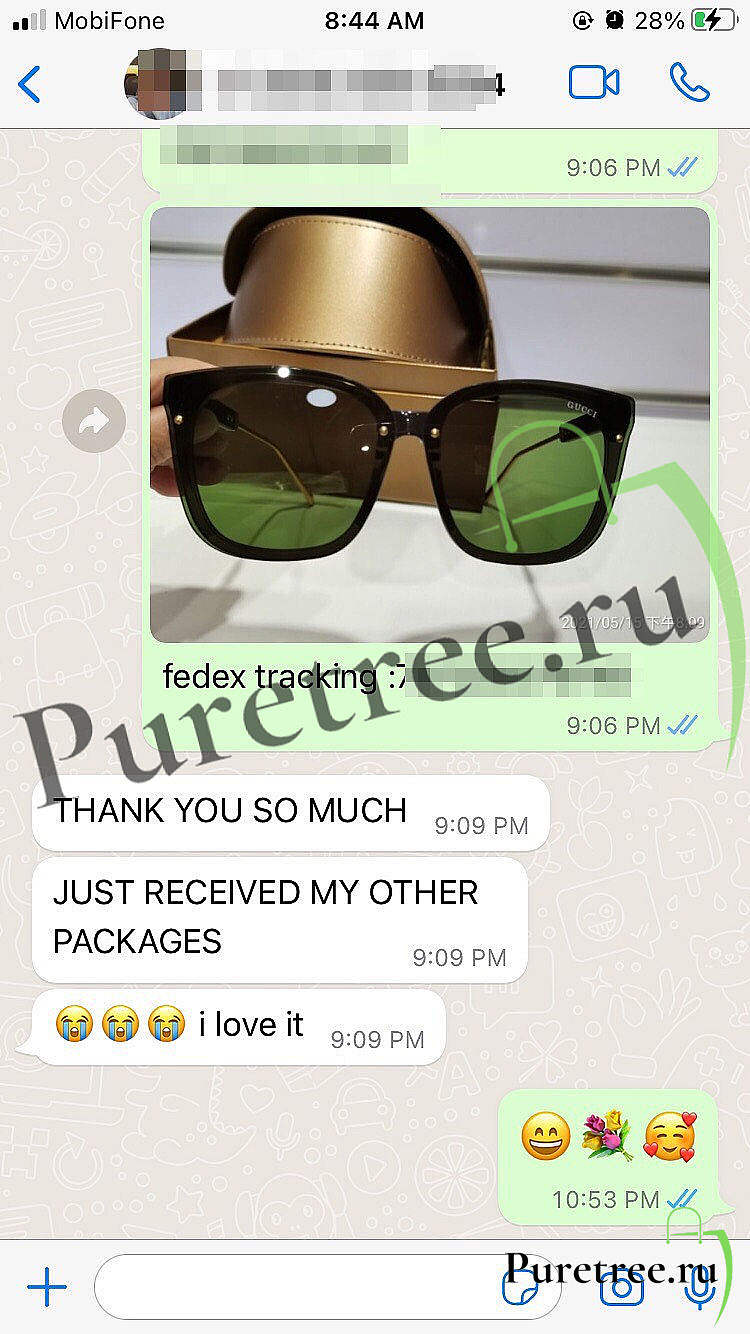Open the sunglasses photo message
Screen dimensions: 750x1334
tap(430, 425)
